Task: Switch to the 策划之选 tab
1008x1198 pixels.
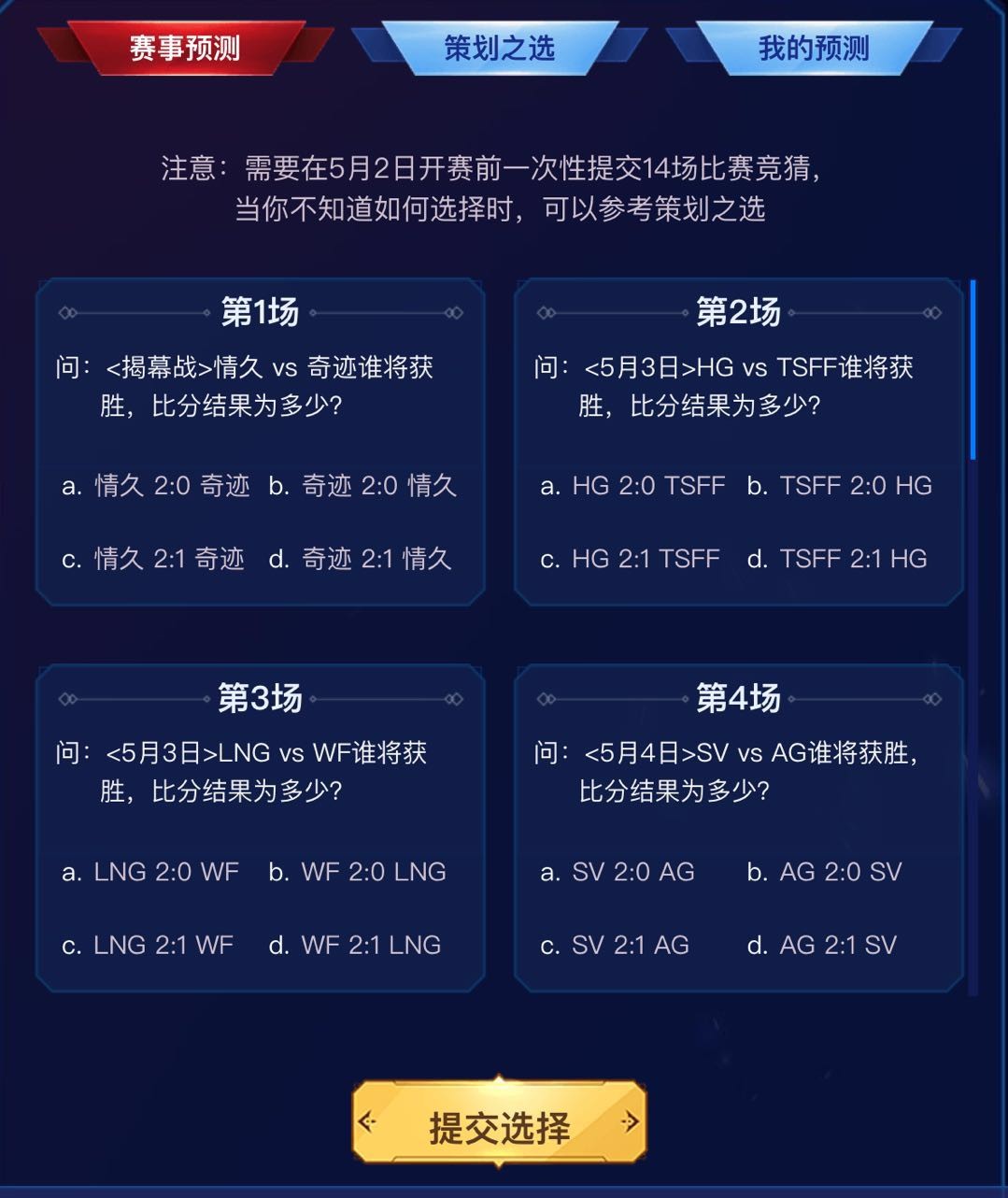Action: tap(499, 48)
